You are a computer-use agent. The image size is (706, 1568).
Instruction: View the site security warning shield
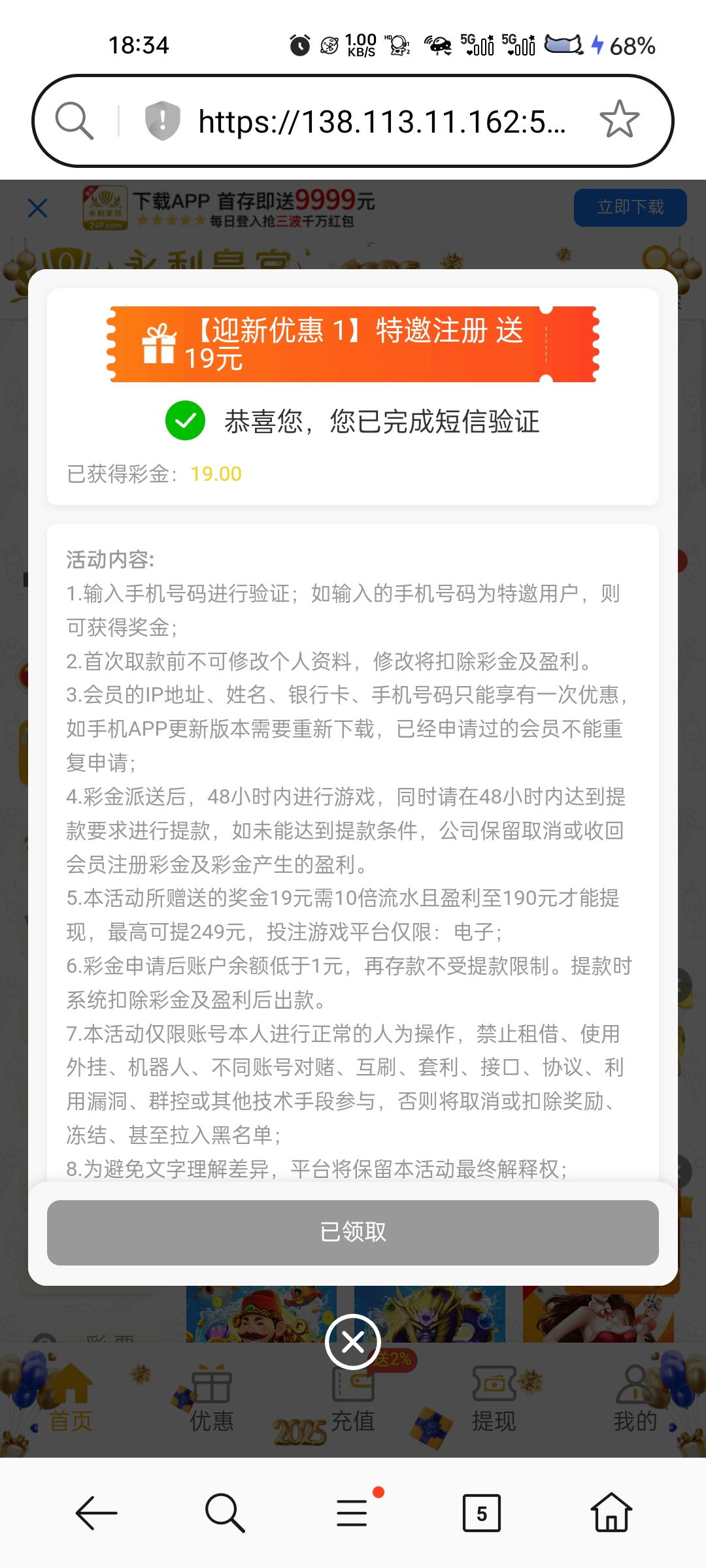pos(162,121)
